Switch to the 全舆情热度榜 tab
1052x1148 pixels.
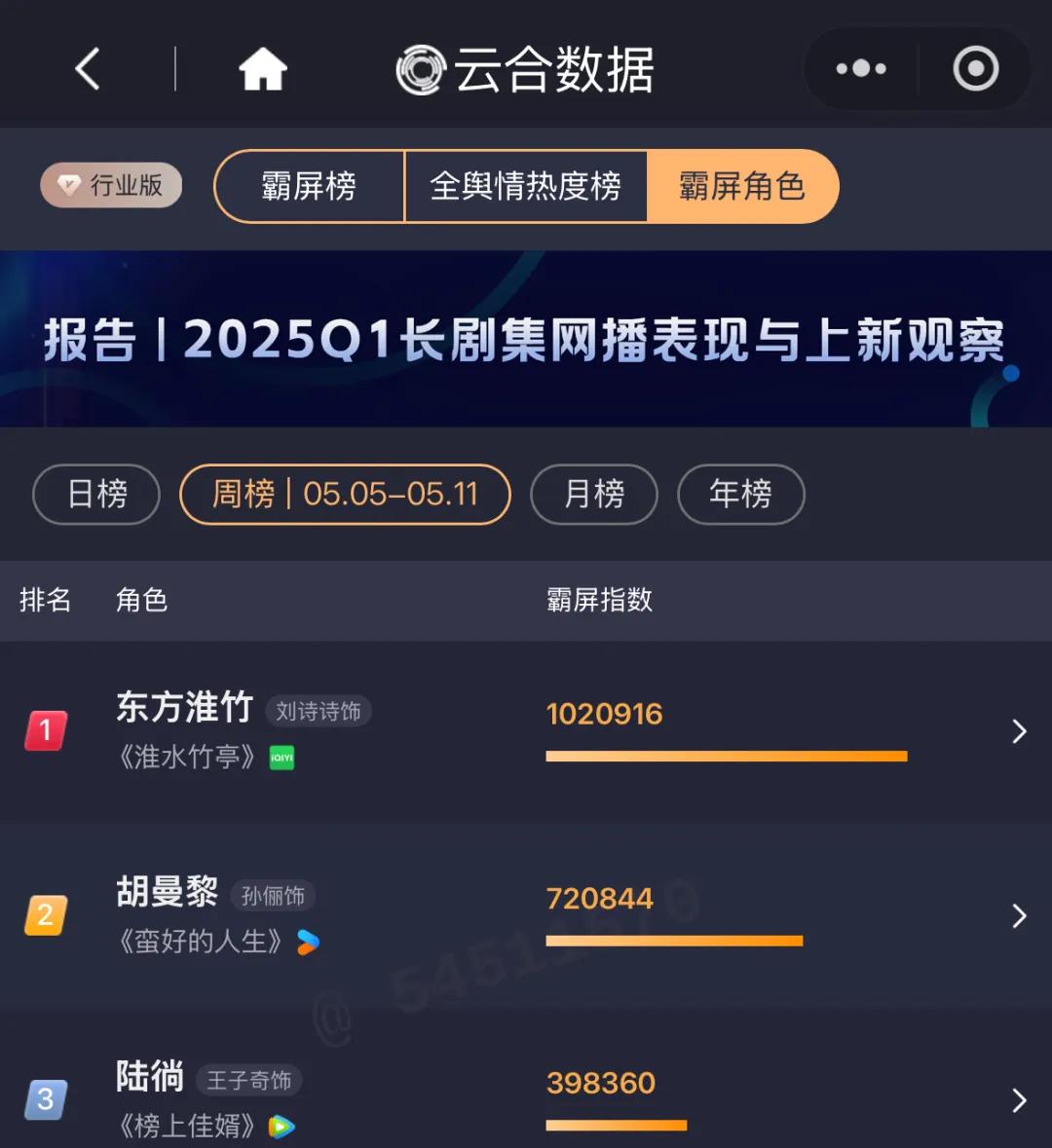[525, 186]
